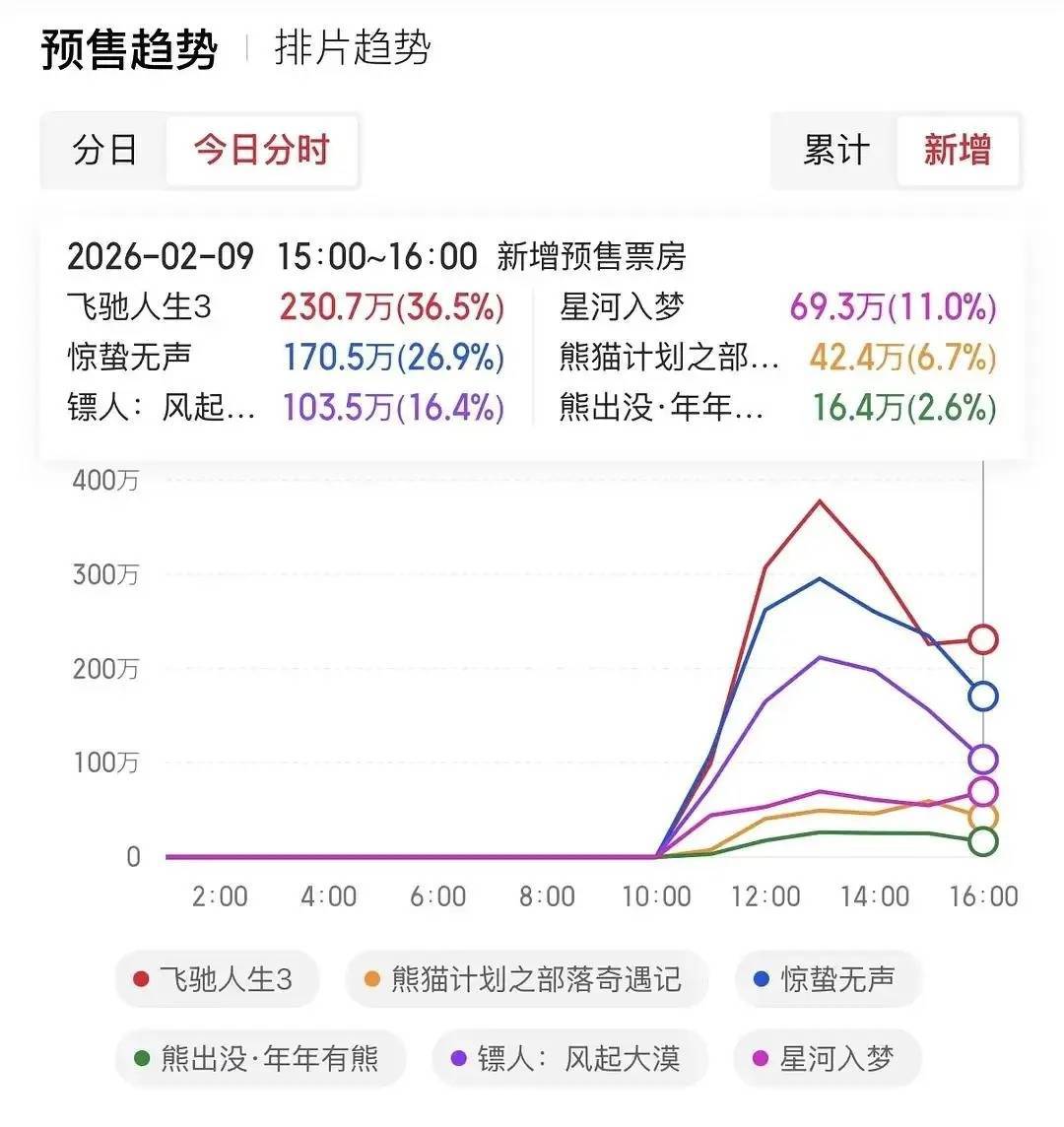Select the 新增 segment

[957, 151]
